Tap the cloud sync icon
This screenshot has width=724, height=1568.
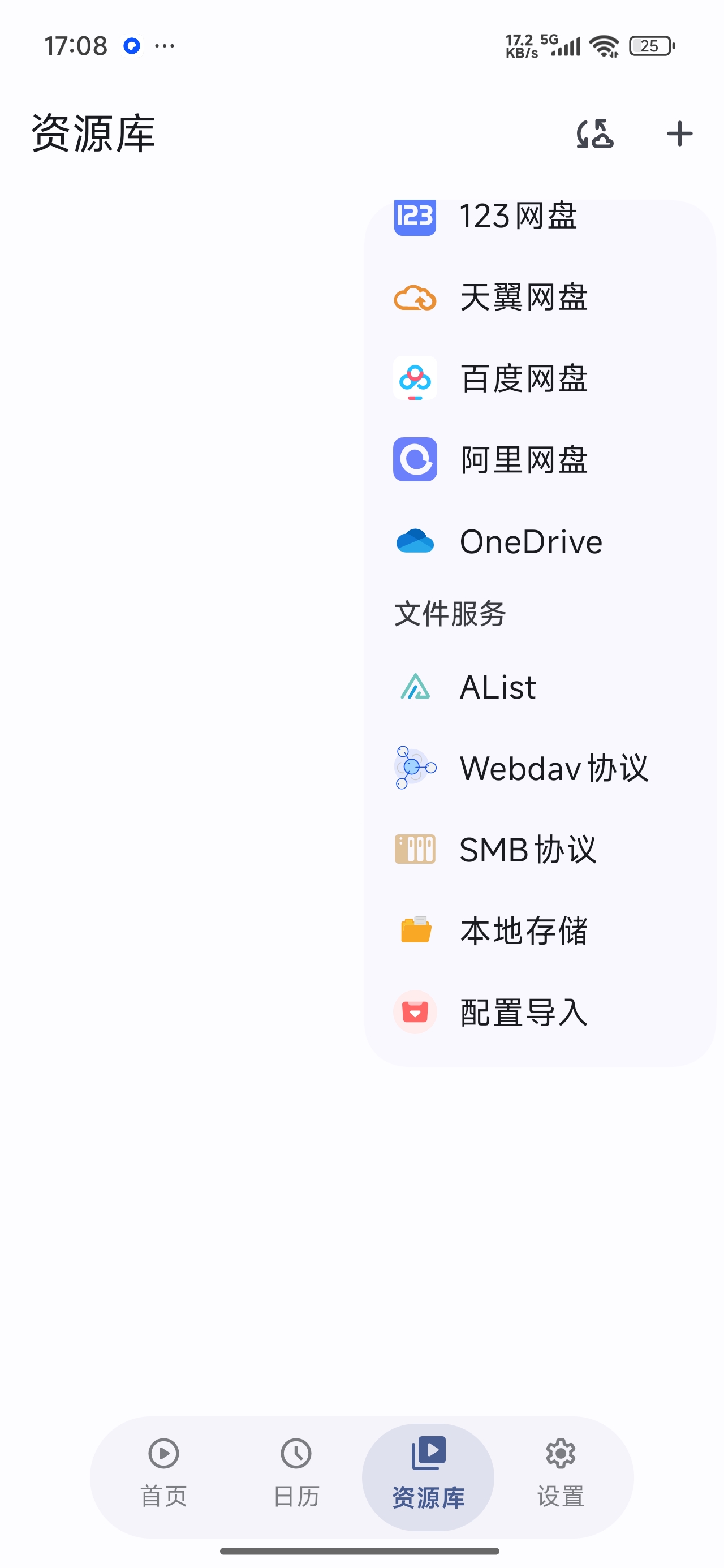click(x=595, y=134)
